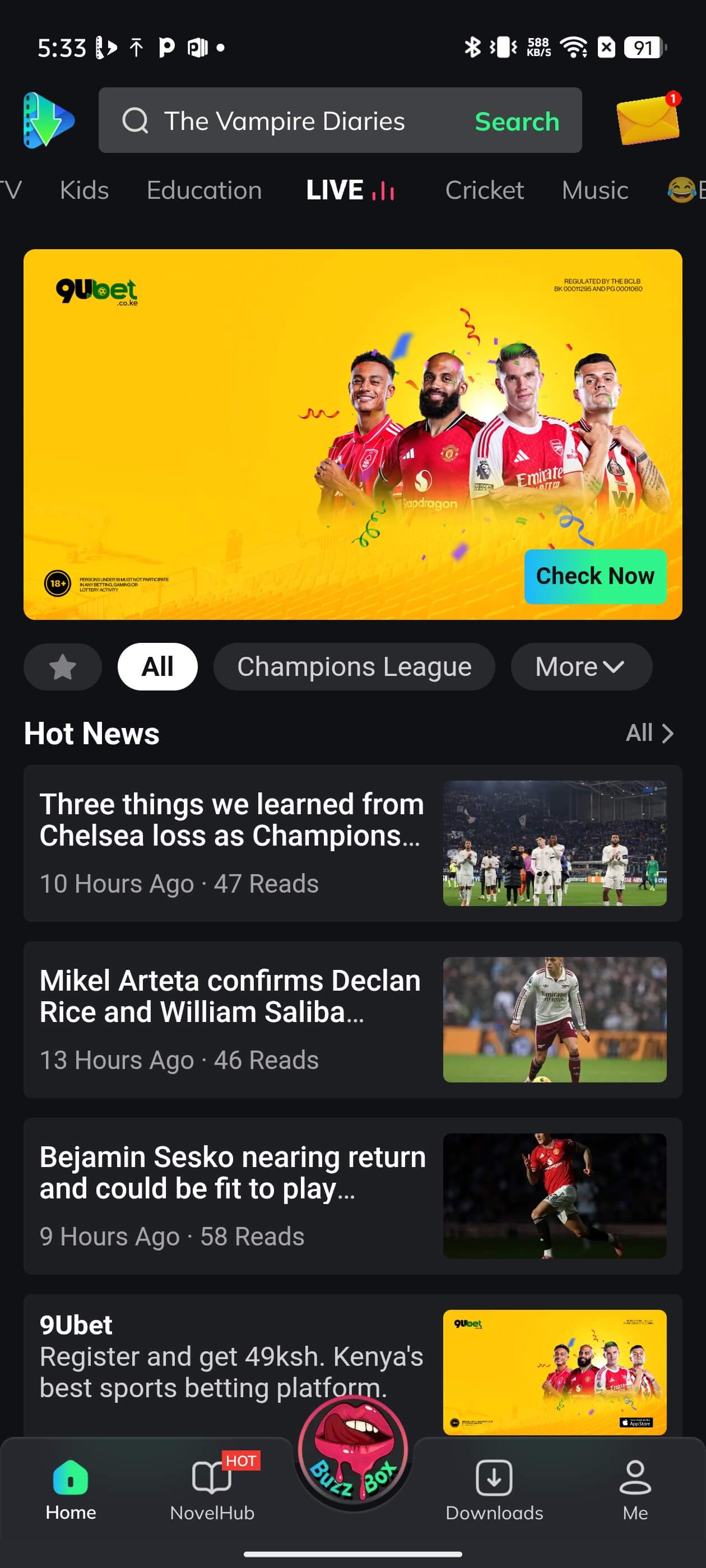Screen dimensions: 706x1568
Task: Tap the green Search button
Action: click(517, 121)
